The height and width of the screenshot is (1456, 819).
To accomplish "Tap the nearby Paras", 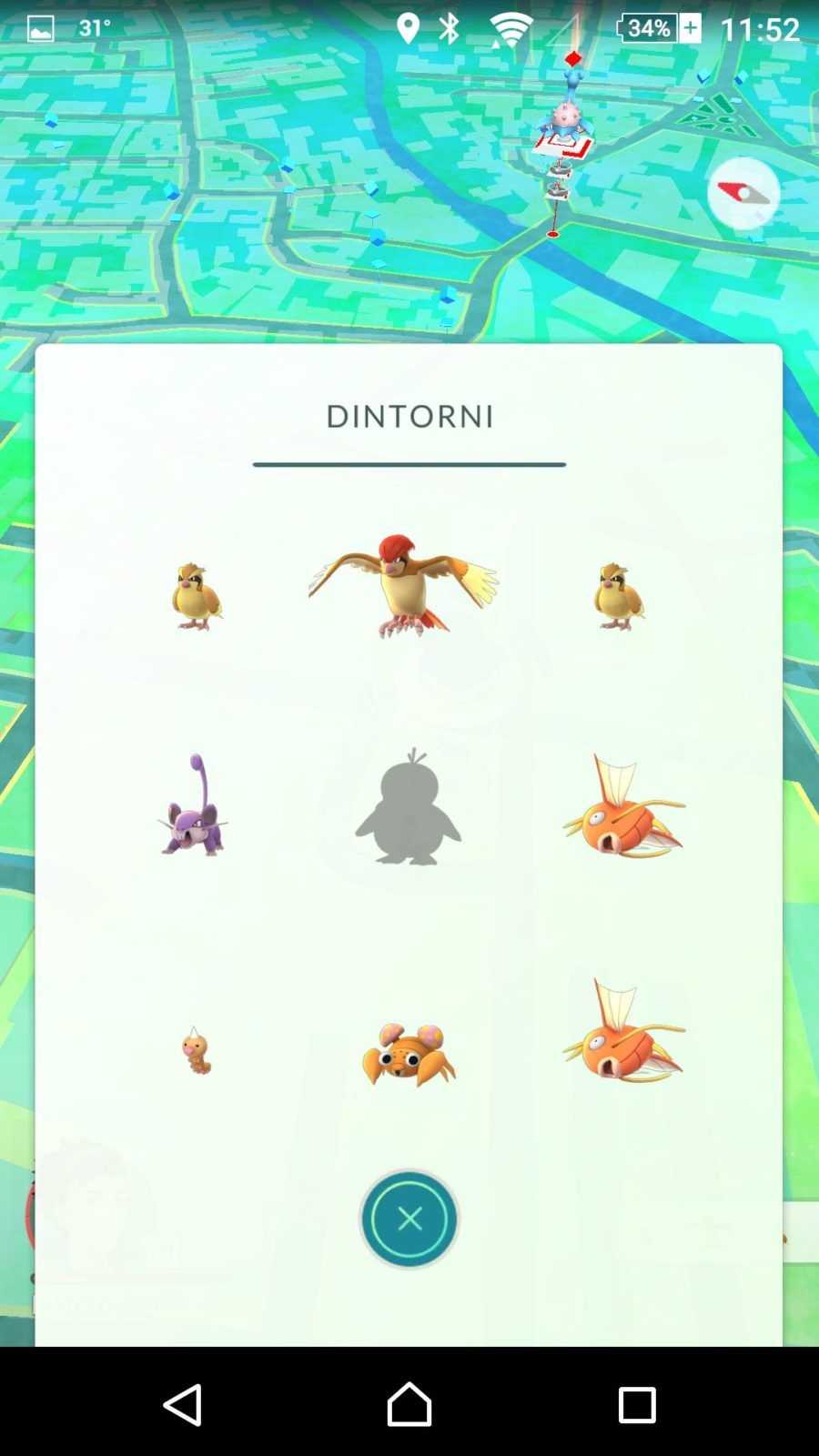I will (x=409, y=1054).
